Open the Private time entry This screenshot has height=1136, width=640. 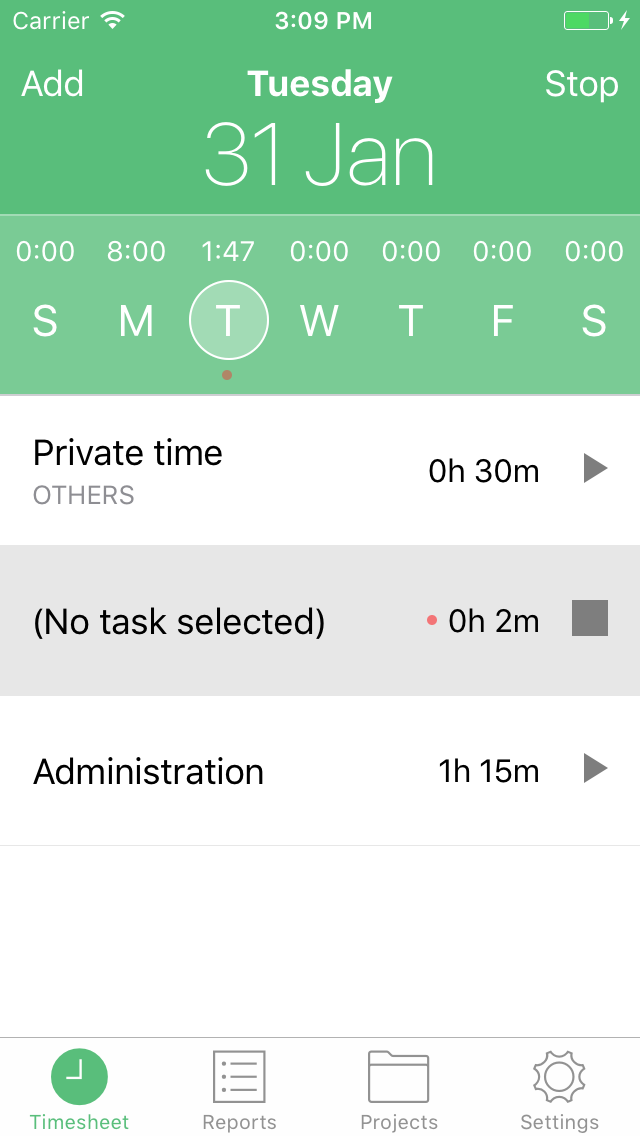click(200, 470)
